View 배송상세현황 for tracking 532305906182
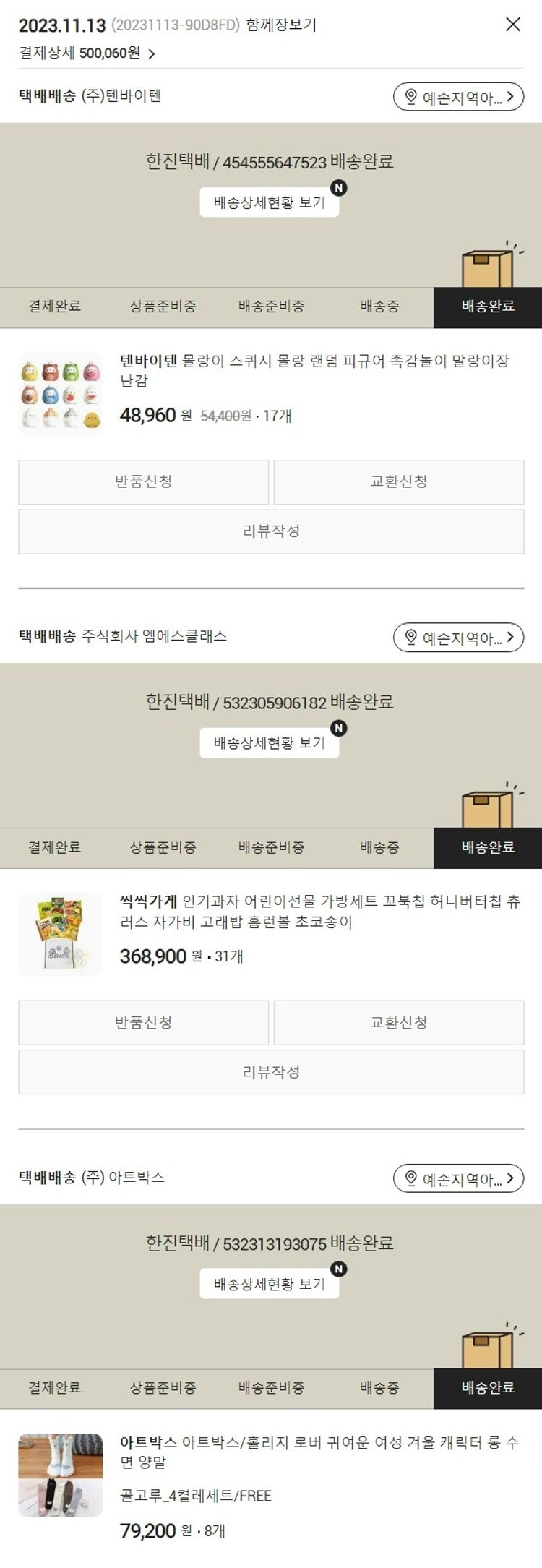The height and width of the screenshot is (1568, 542). click(269, 743)
